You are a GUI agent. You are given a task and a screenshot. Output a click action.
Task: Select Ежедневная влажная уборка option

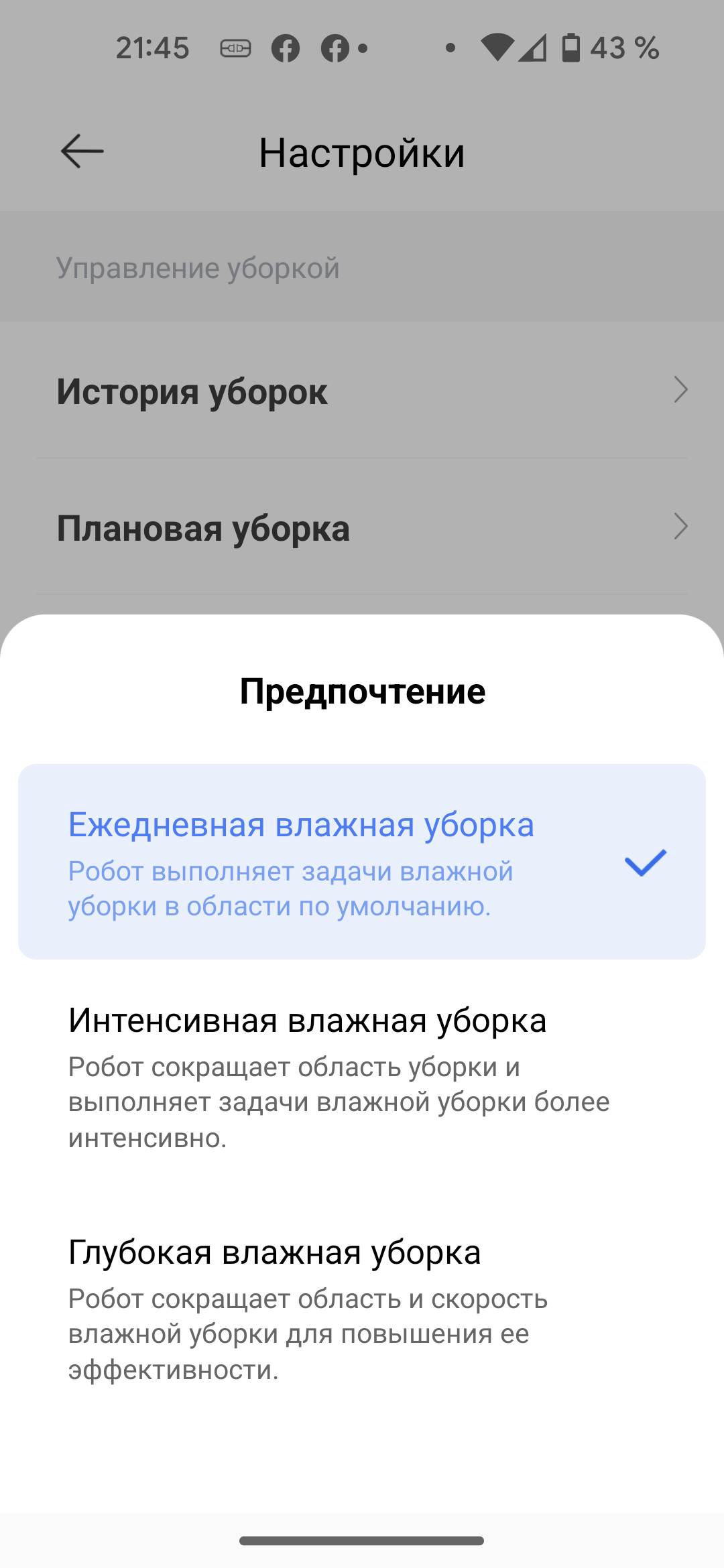tap(362, 861)
